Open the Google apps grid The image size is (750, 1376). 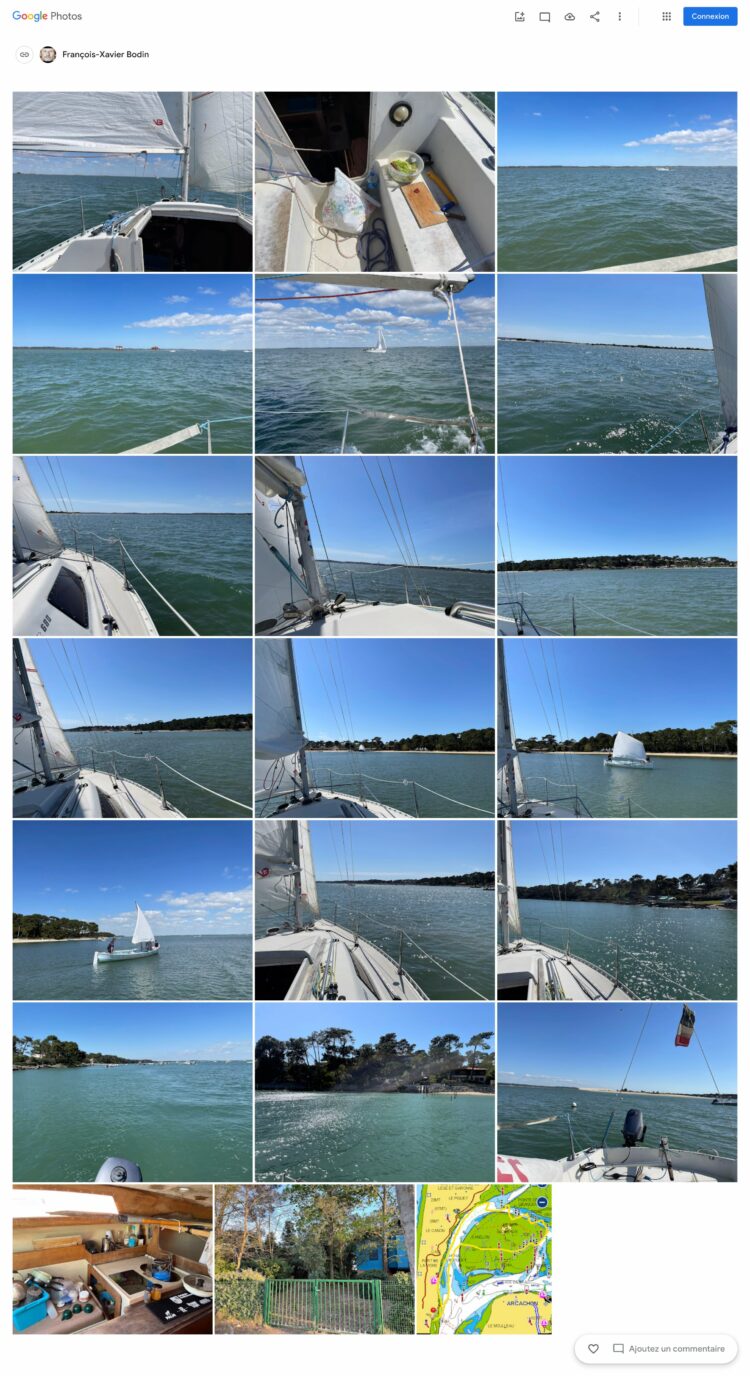point(667,16)
